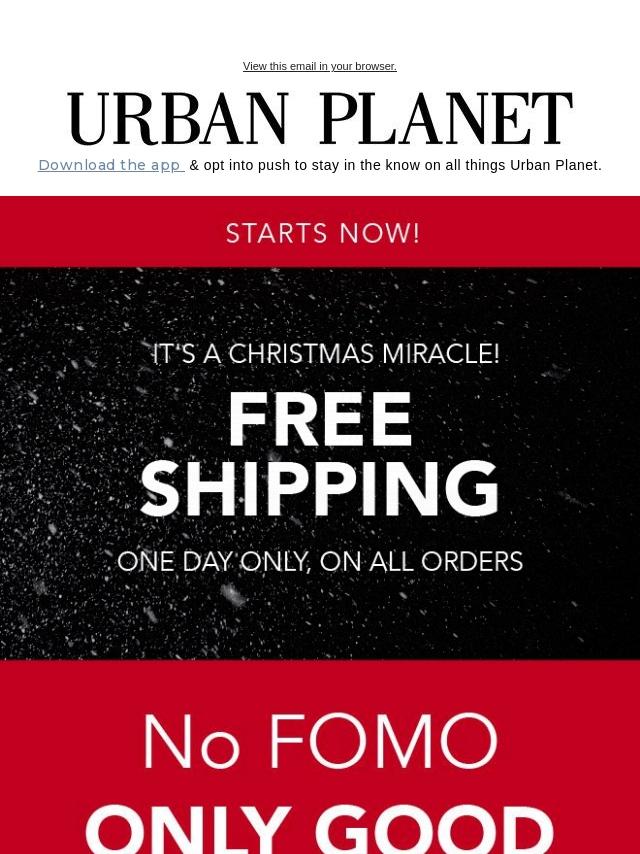The width and height of the screenshot is (640, 854).
Task: Tap the Urban Planet header logo
Action: 320,119
